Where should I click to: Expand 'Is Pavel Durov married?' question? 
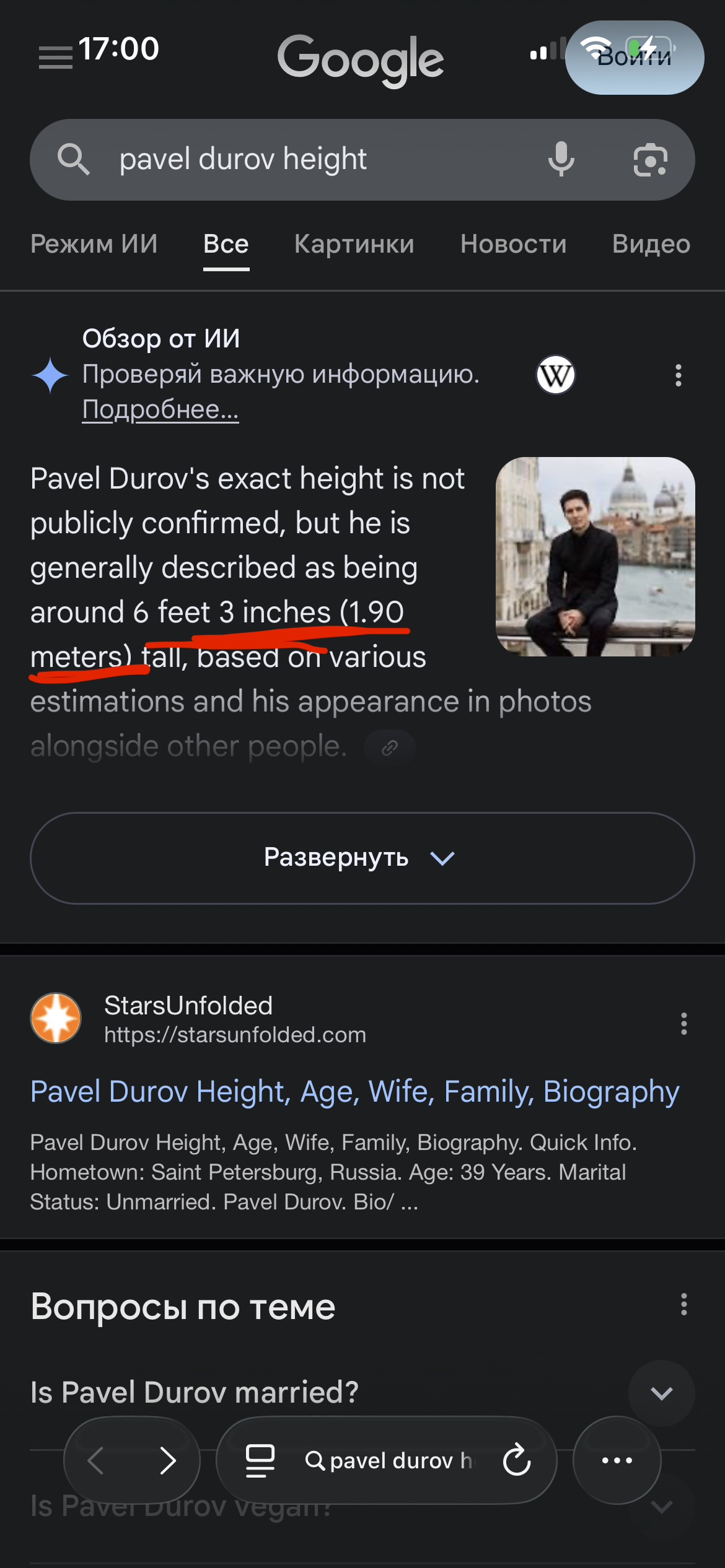(661, 1393)
